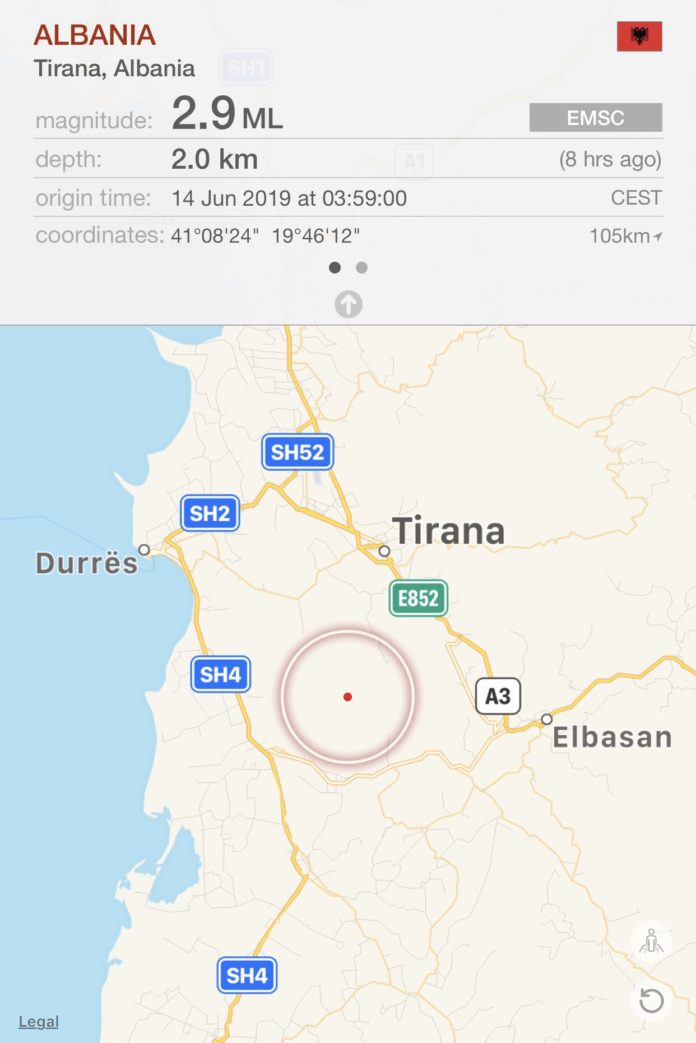This screenshot has width=696, height=1043.
Task: Switch to the second details page dot
Action: click(362, 268)
